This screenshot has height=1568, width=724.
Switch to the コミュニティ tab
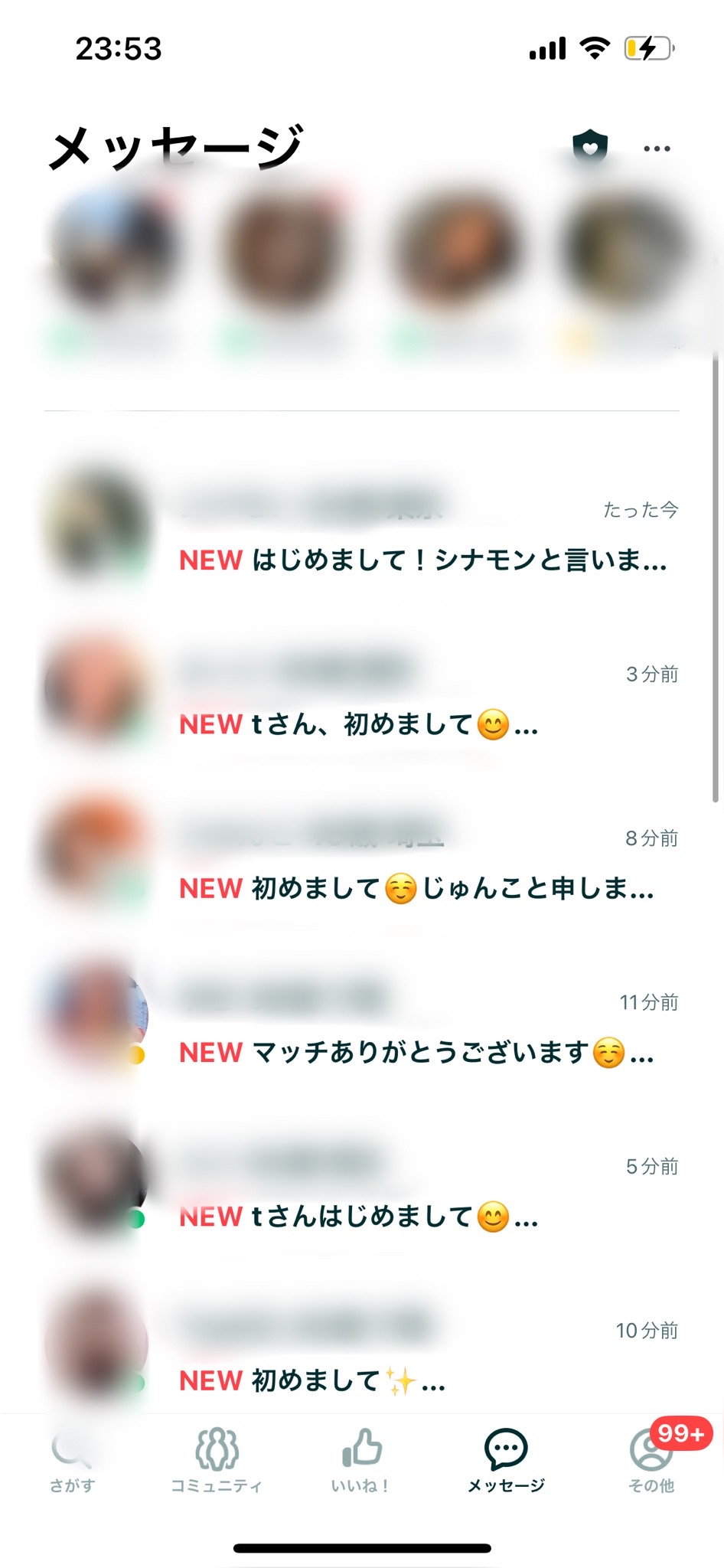pyautogui.click(x=217, y=1462)
